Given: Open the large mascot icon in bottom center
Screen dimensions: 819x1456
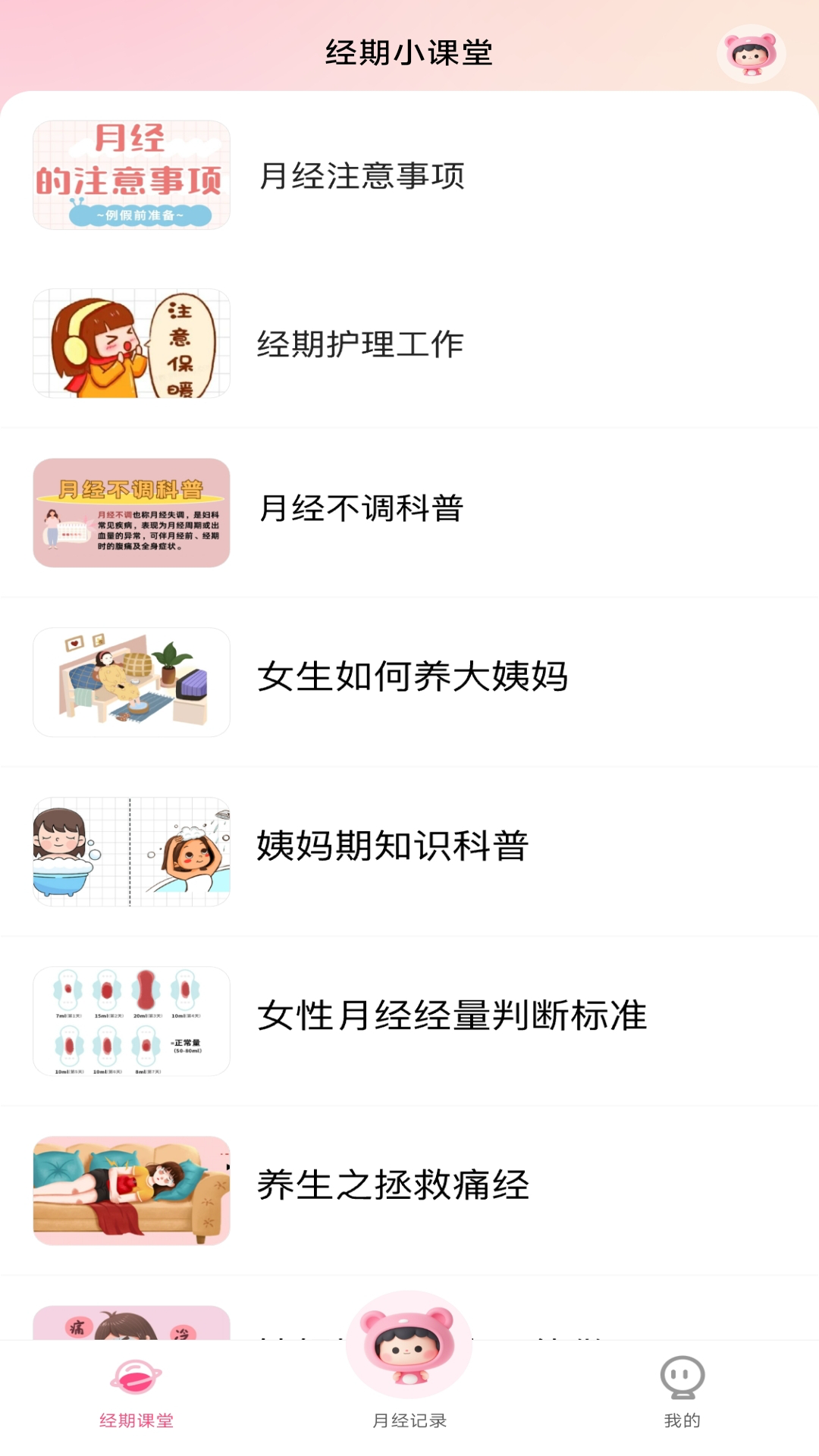Looking at the screenshot, I should (x=409, y=1357).
